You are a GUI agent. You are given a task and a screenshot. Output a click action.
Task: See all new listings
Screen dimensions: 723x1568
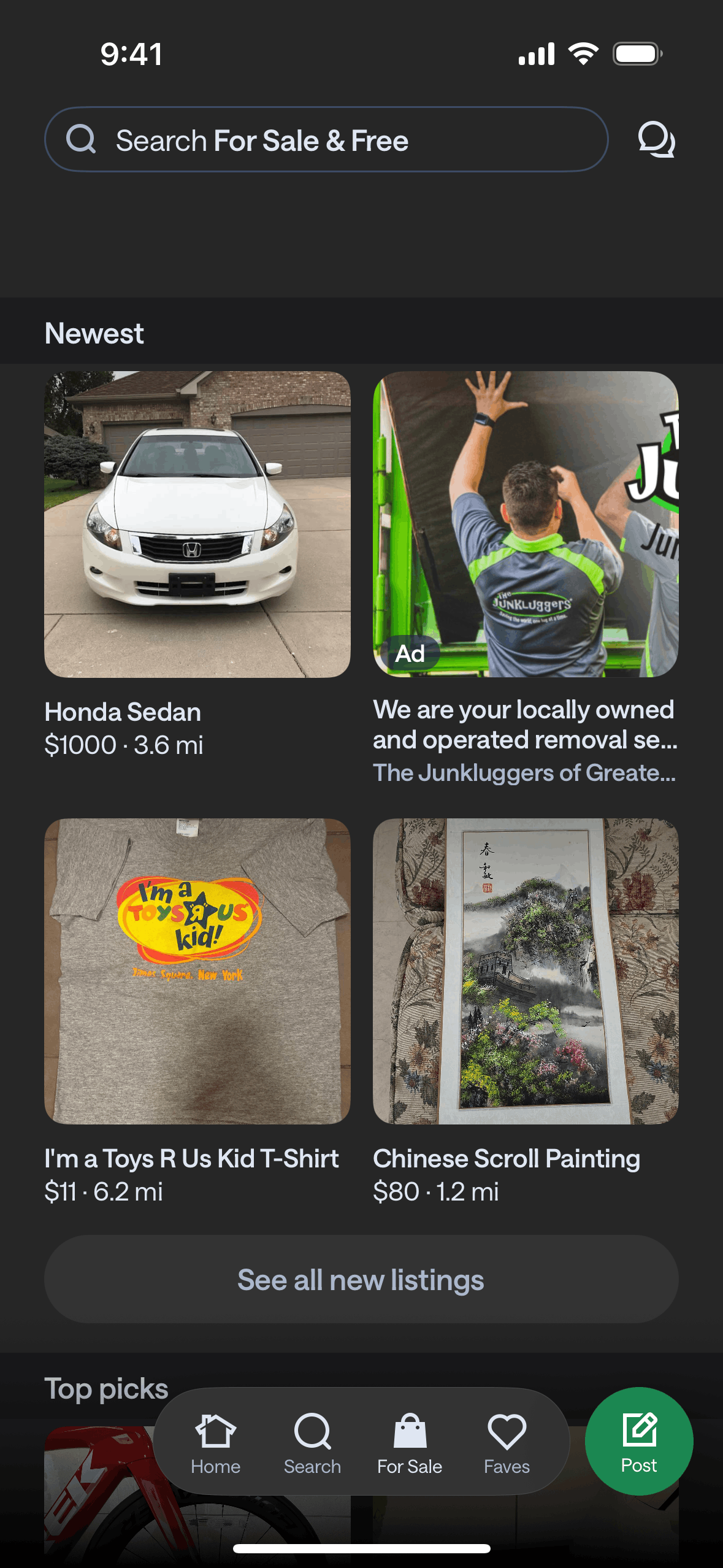tap(361, 1280)
